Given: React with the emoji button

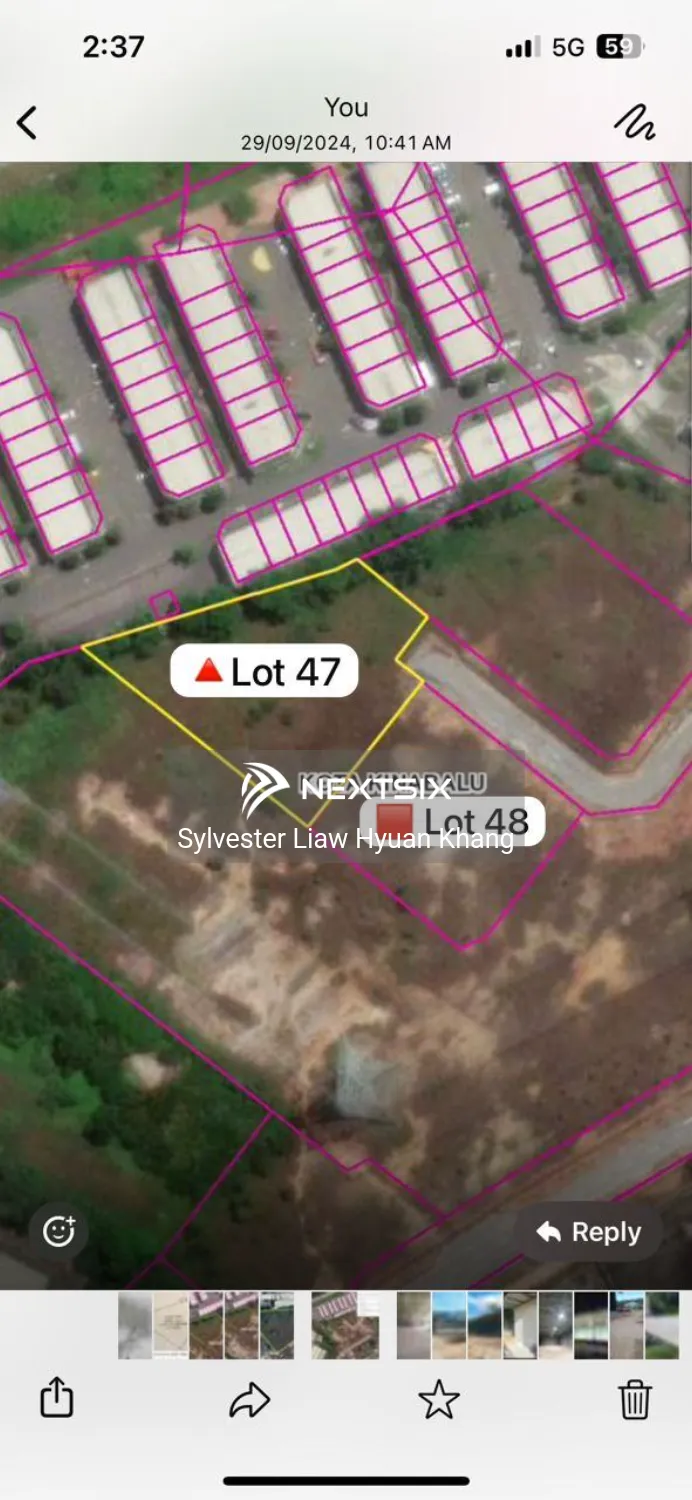Looking at the screenshot, I should (59, 1231).
